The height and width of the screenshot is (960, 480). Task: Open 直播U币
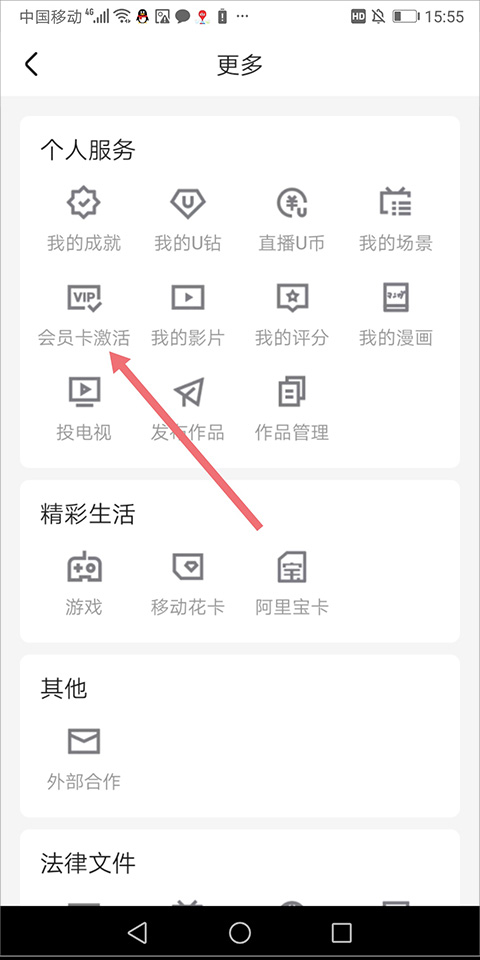(292, 220)
